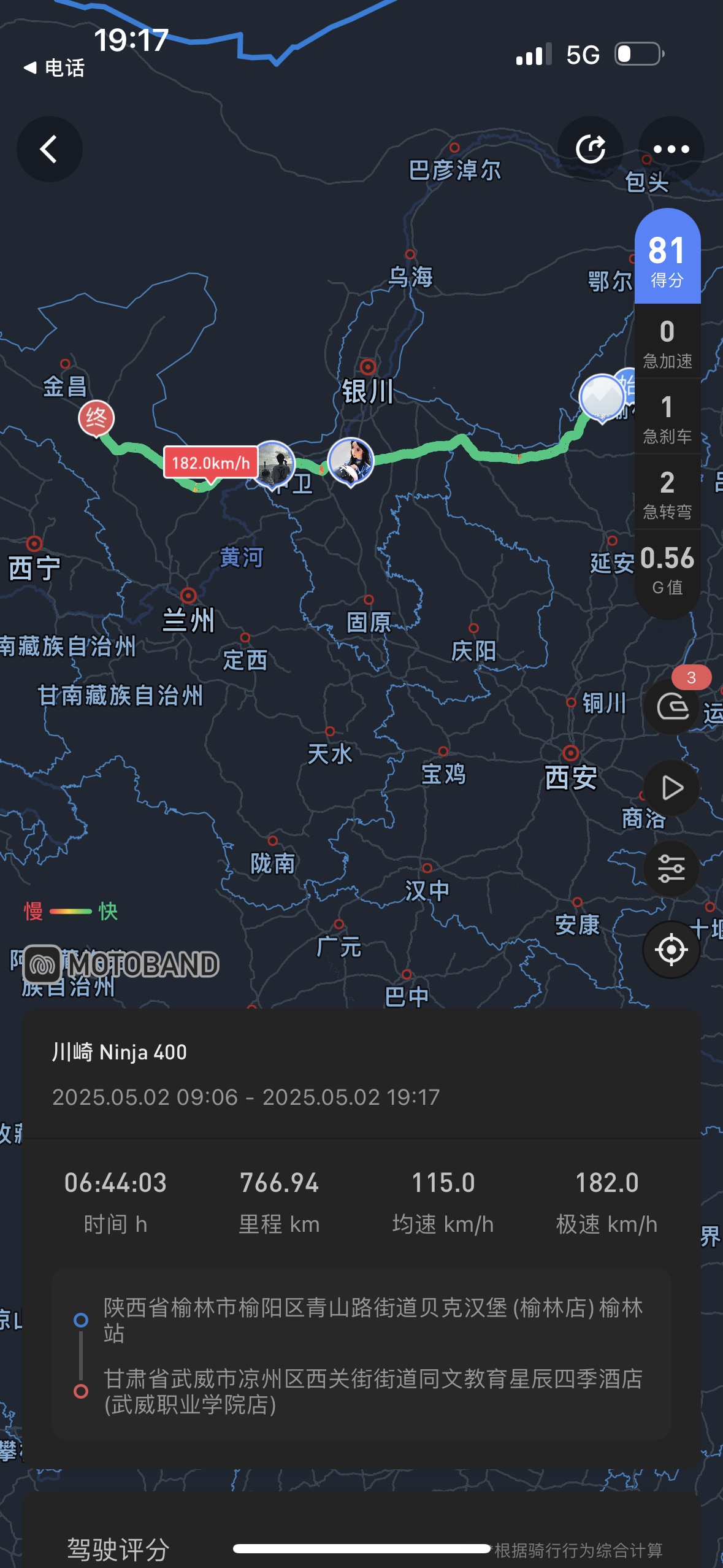
Task: Open the rider photo marker near 中卫
Action: click(x=274, y=464)
